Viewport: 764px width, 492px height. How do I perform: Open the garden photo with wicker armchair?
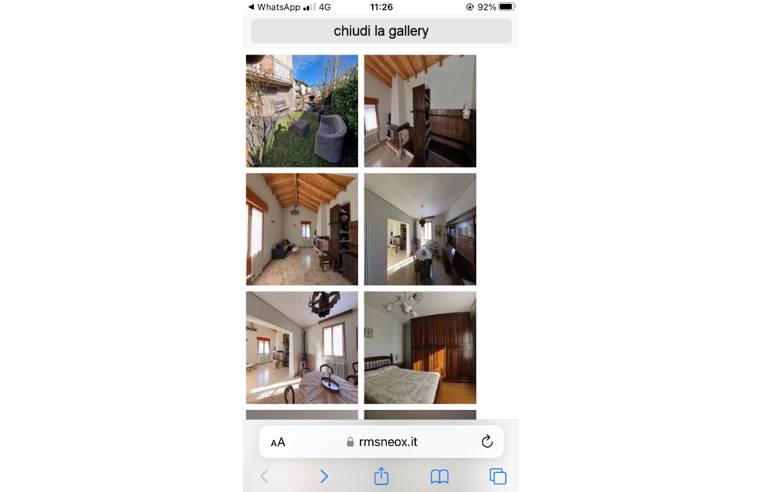pyautogui.click(x=302, y=111)
